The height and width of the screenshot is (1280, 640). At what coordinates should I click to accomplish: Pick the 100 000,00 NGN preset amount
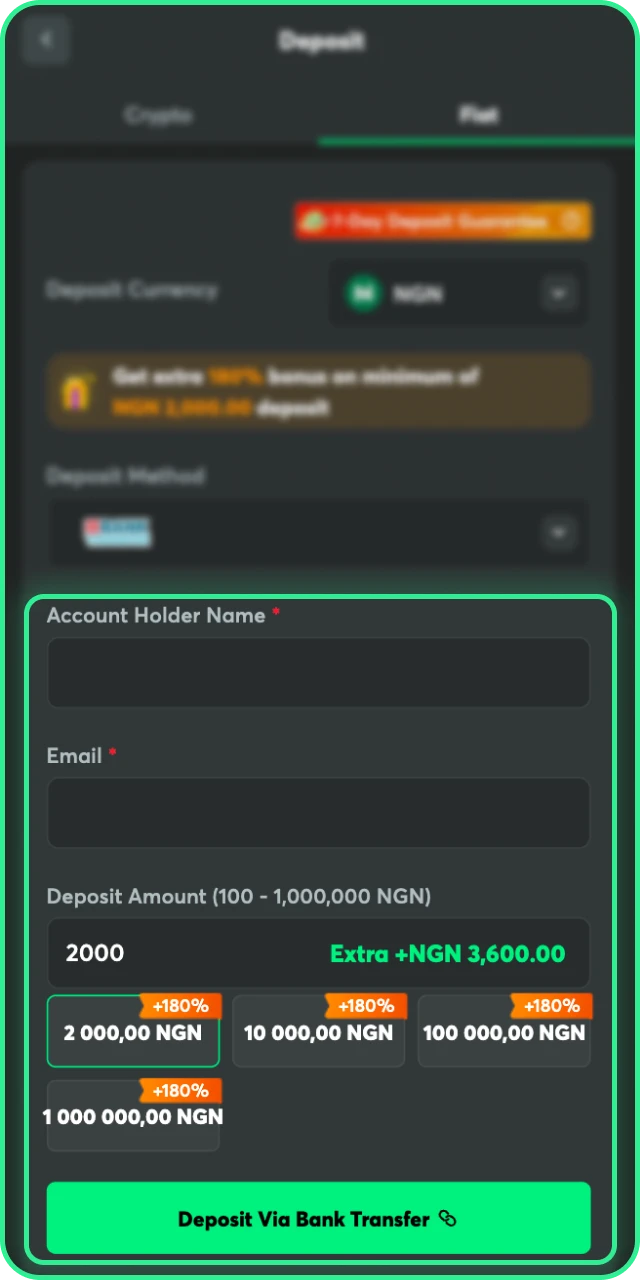click(x=504, y=1033)
